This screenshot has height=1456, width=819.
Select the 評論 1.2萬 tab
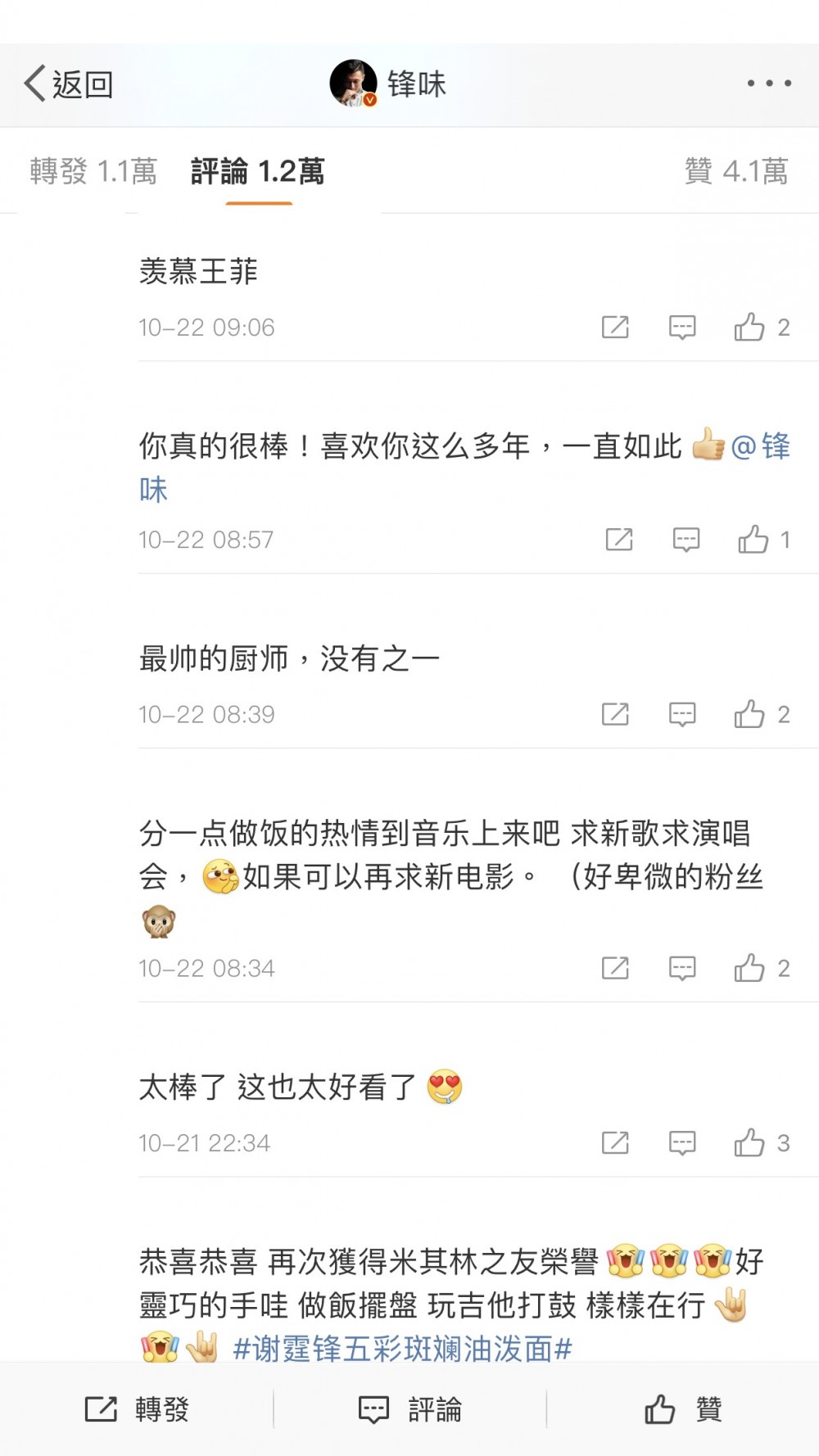[258, 171]
